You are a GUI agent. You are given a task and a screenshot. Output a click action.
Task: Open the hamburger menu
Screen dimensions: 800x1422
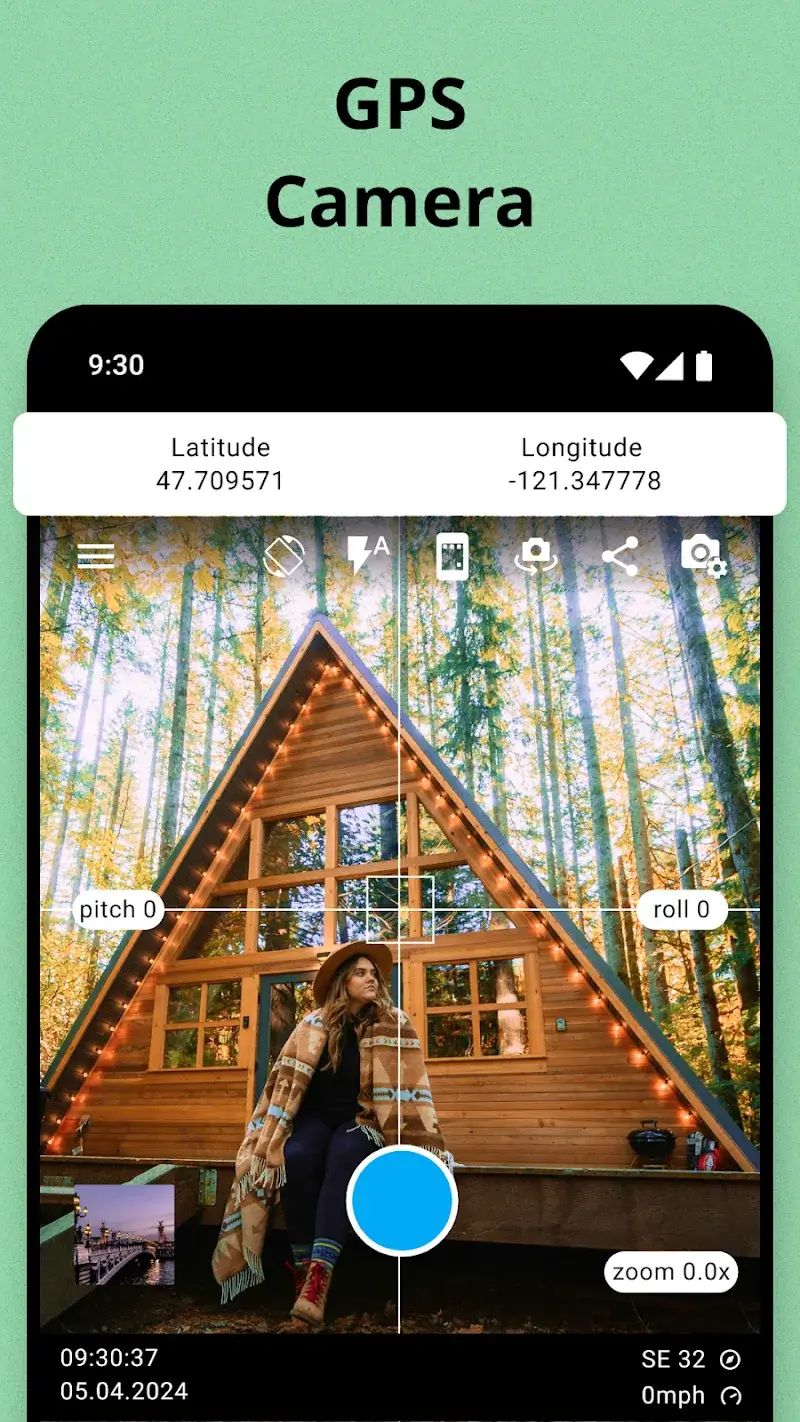(x=96, y=556)
